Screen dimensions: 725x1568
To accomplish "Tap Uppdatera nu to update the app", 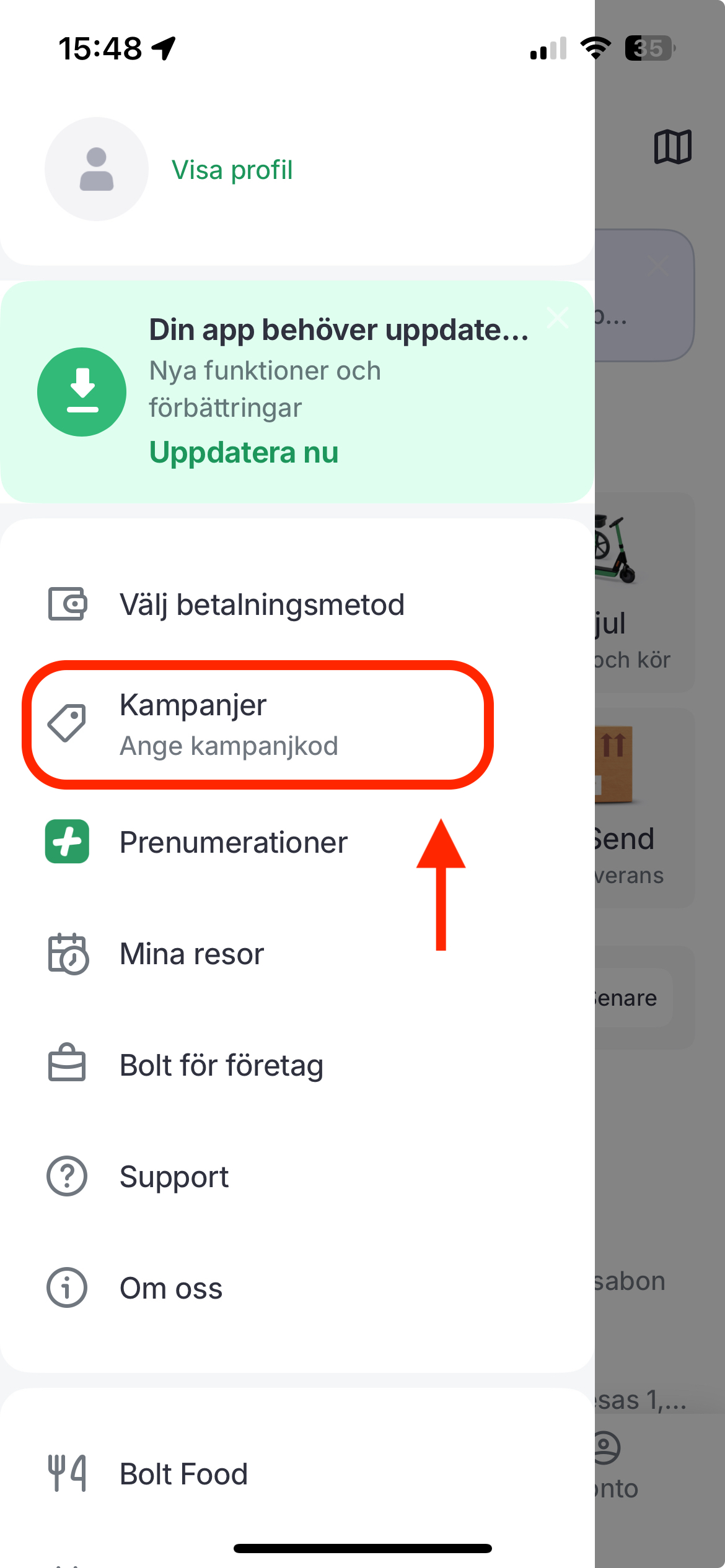I will pyautogui.click(x=244, y=453).
